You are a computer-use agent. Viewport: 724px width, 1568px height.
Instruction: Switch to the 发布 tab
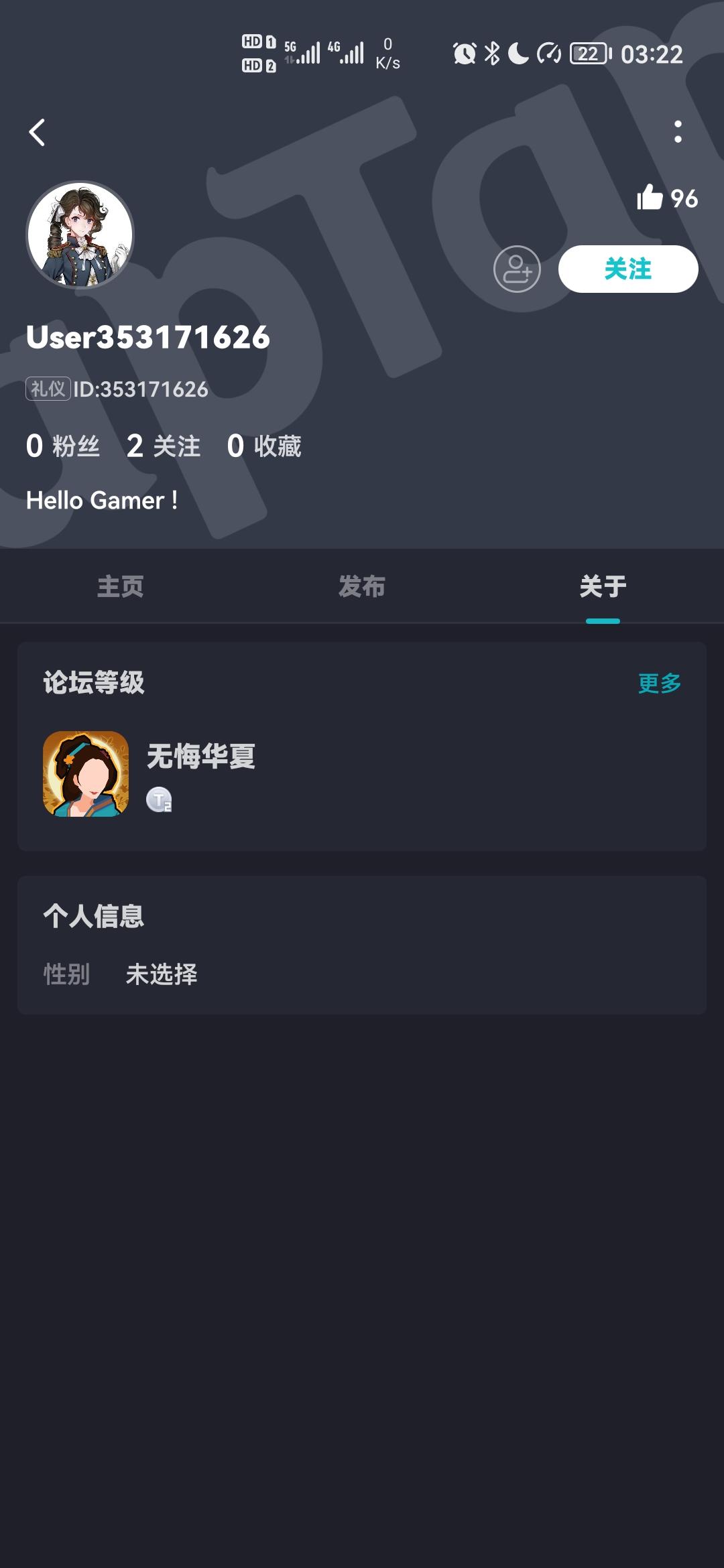(x=362, y=586)
